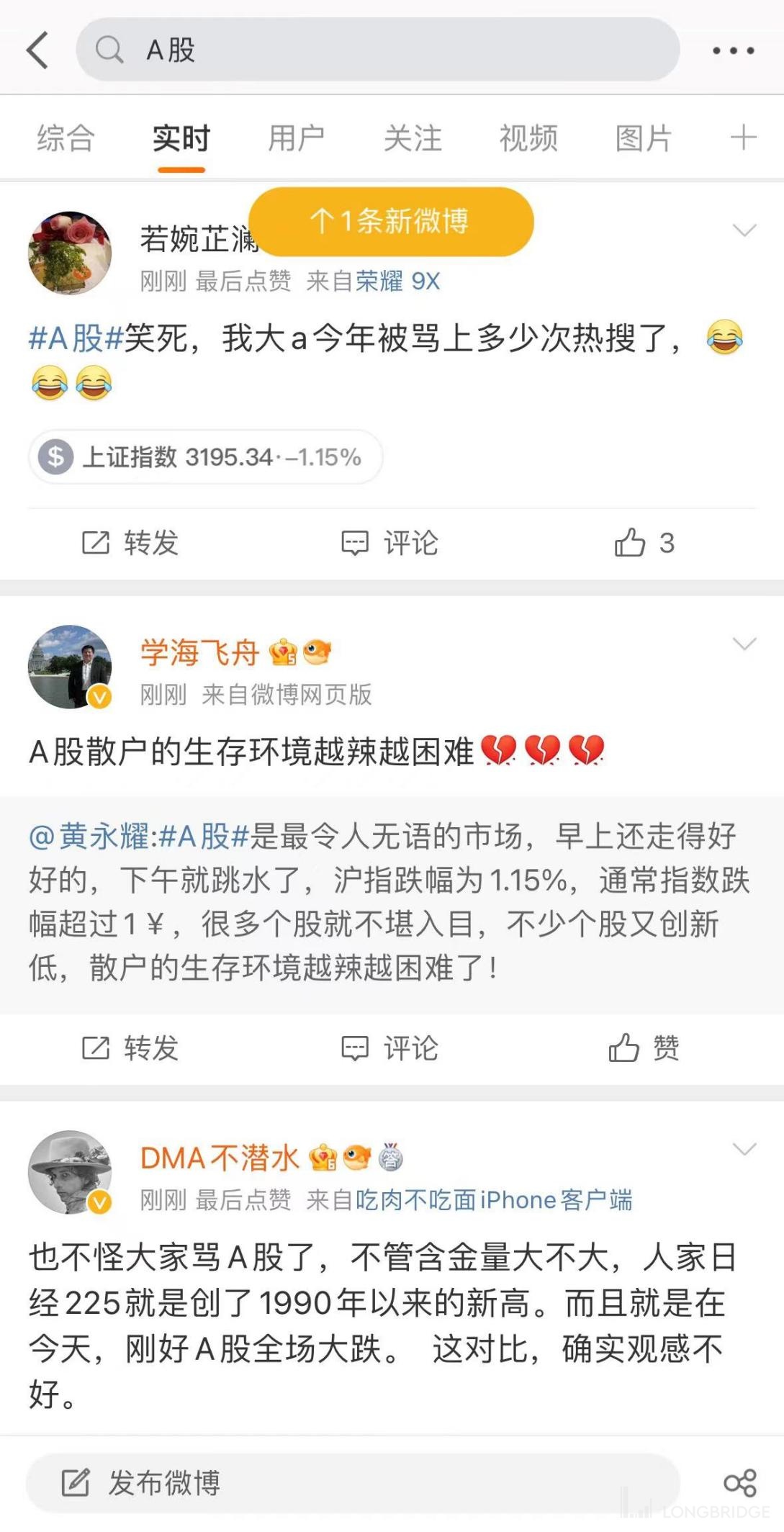Image resolution: width=784 pixels, height=1532 pixels.
Task: Open the @黄永耀 profile link
Action: click(89, 837)
